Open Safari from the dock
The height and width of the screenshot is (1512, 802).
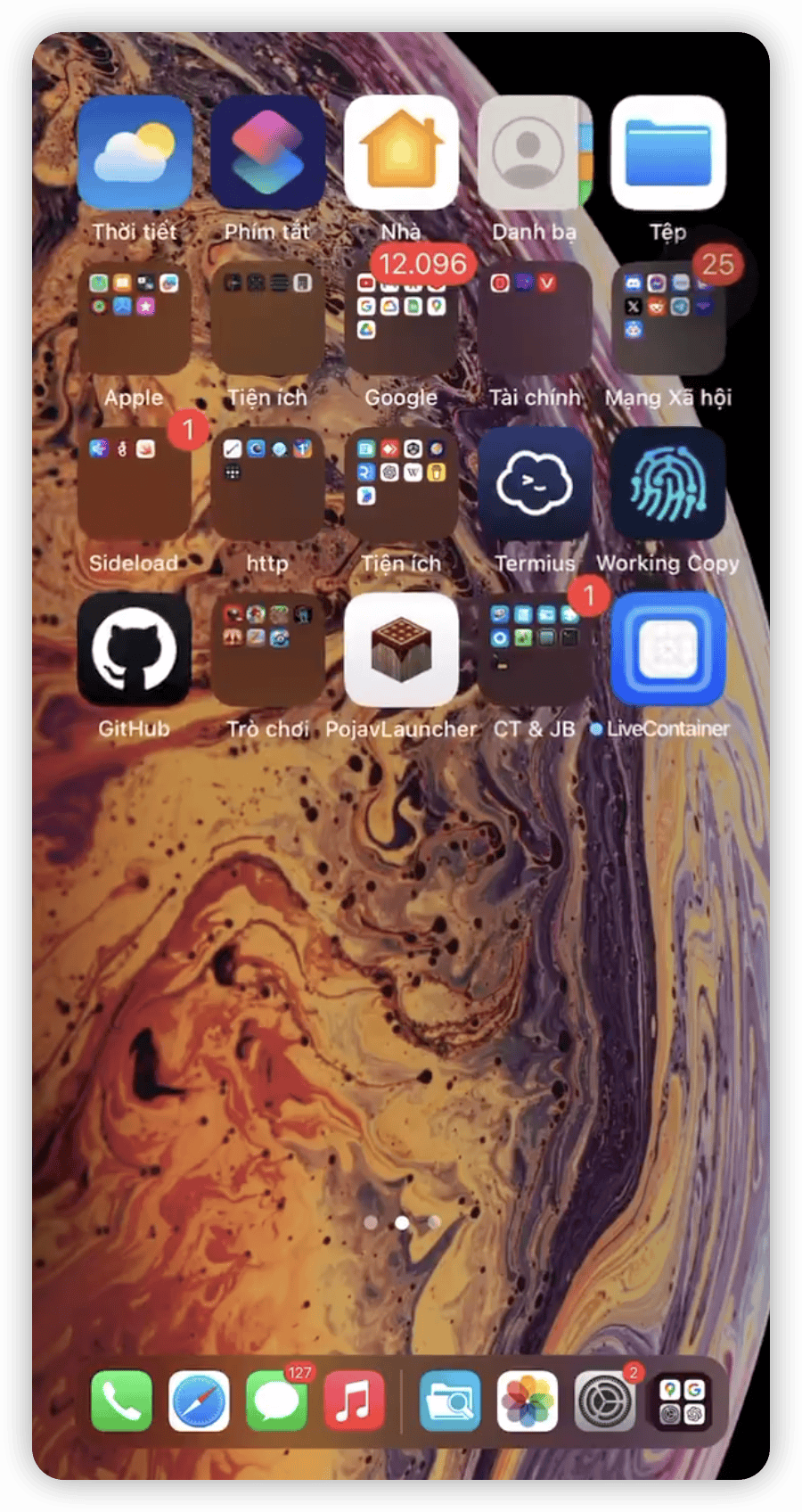(x=199, y=1401)
